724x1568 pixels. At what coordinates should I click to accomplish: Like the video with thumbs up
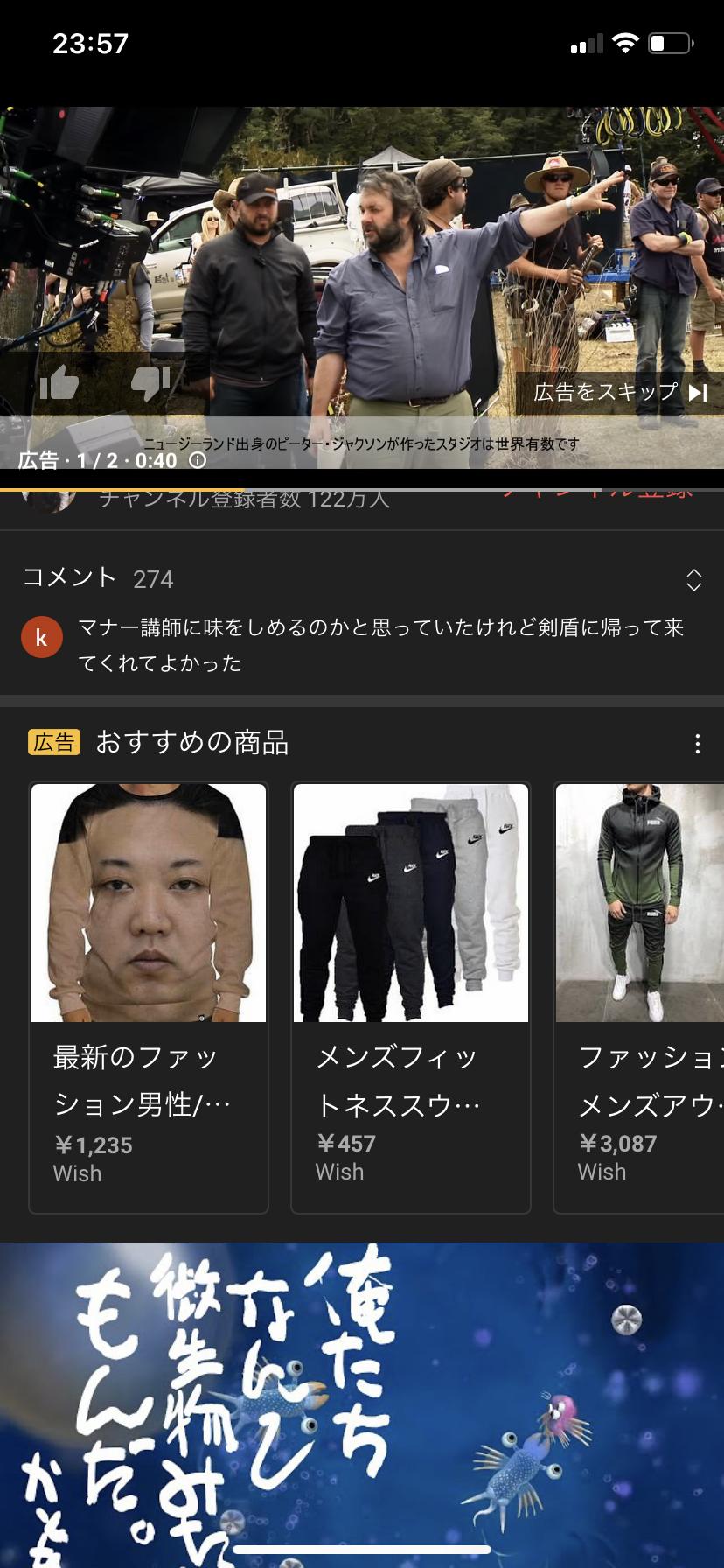pyautogui.click(x=59, y=383)
